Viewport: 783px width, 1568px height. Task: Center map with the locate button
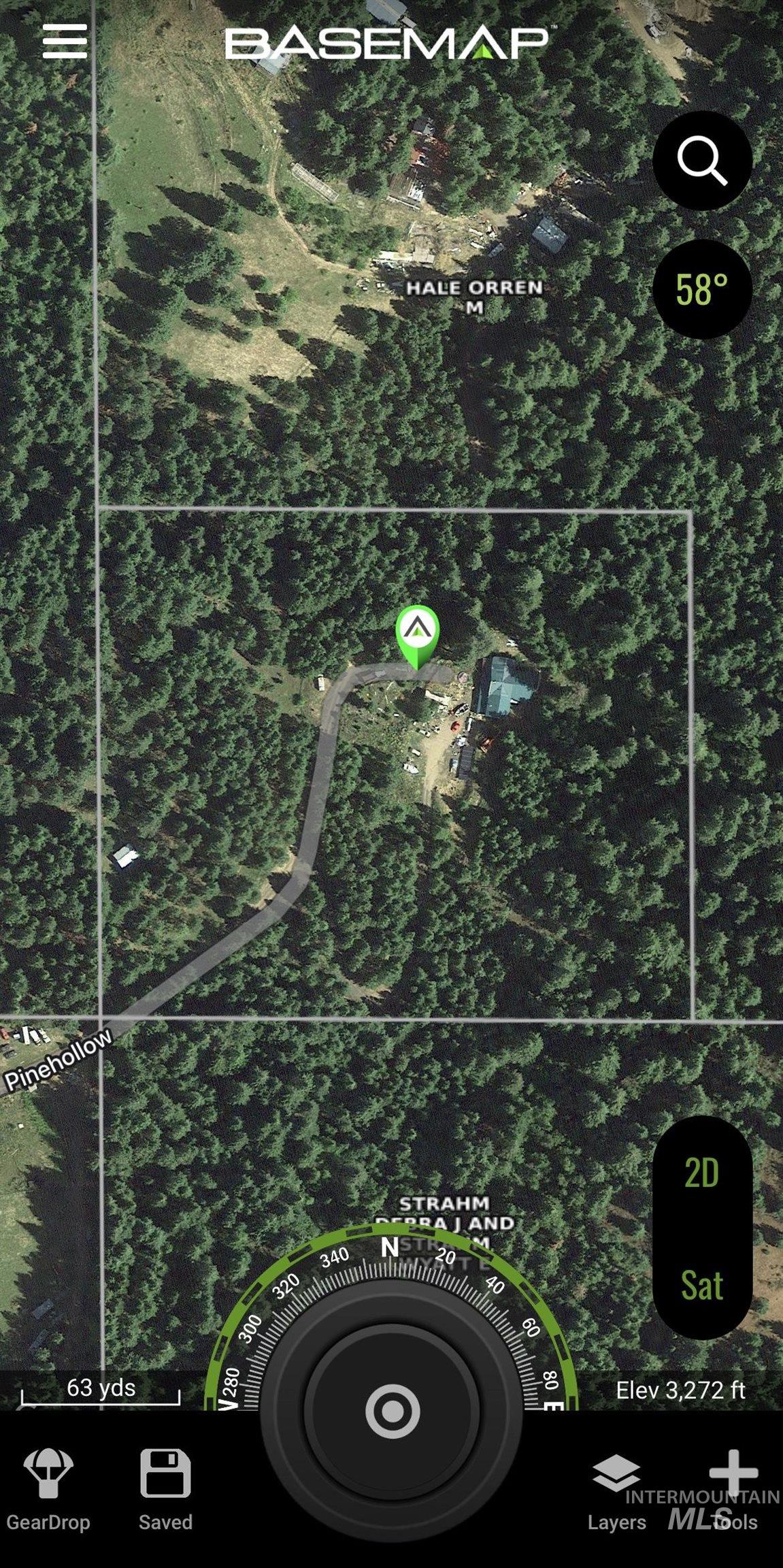pos(392,1411)
